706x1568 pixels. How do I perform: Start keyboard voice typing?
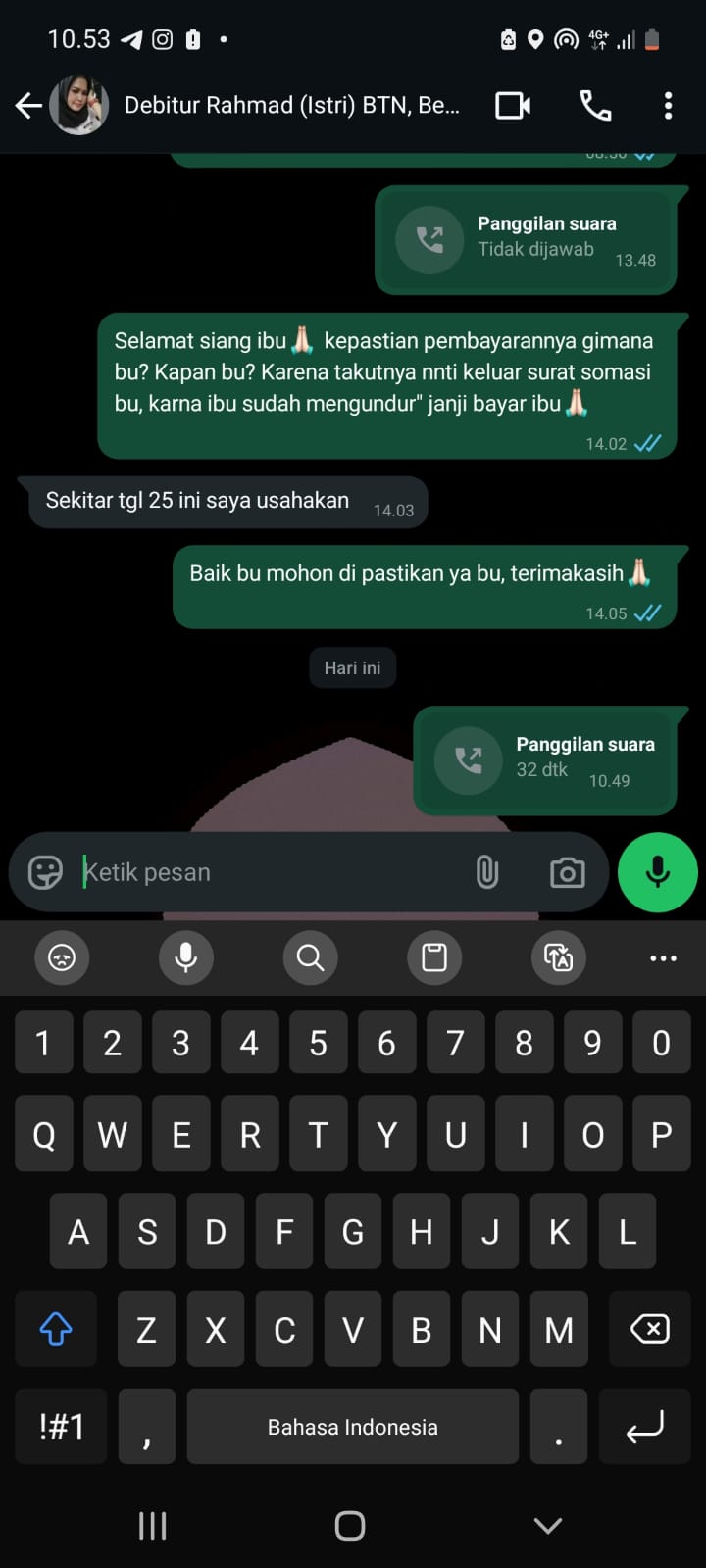click(x=185, y=957)
